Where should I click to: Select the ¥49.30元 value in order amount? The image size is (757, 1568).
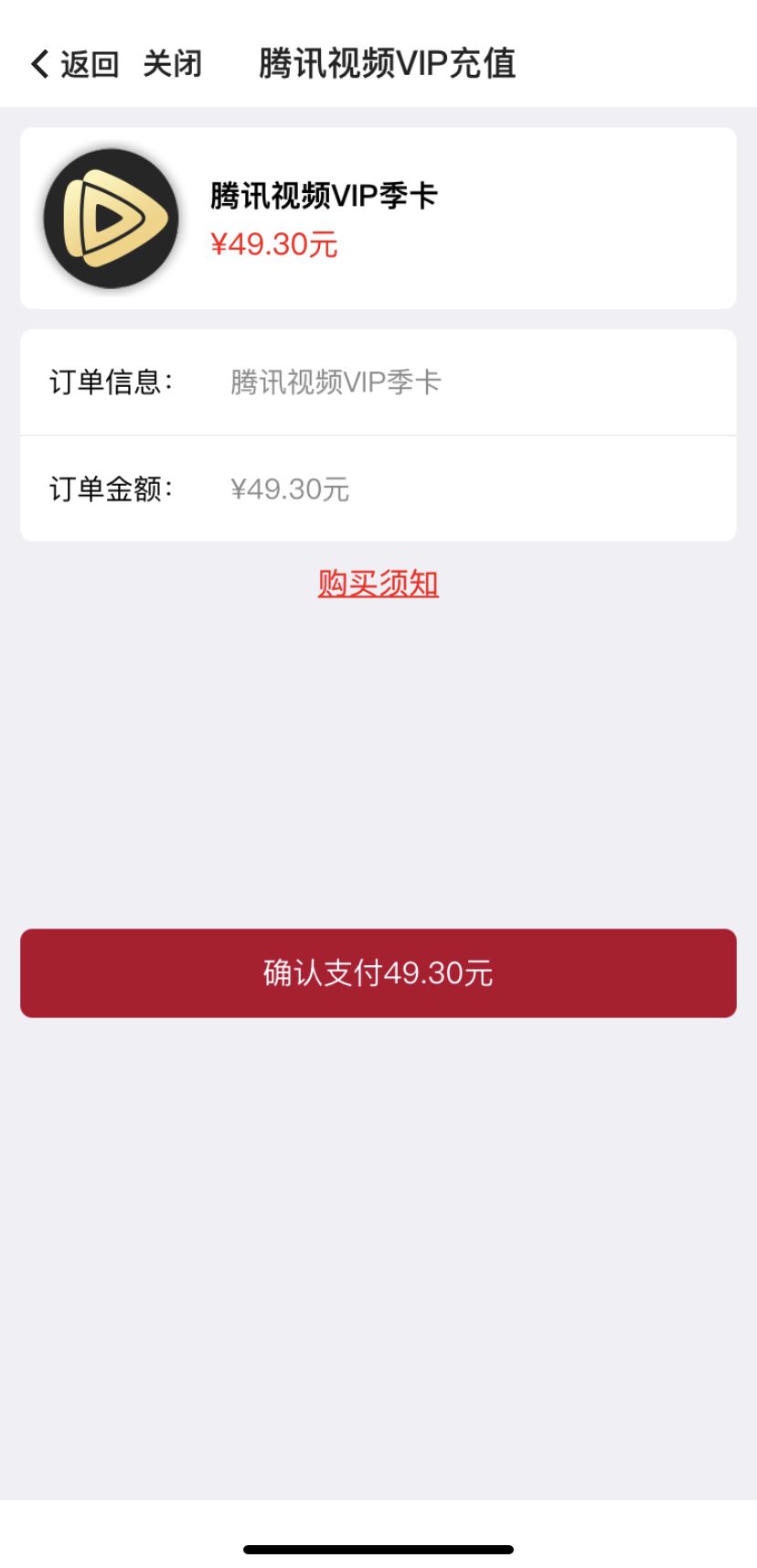click(x=292, y=489)
